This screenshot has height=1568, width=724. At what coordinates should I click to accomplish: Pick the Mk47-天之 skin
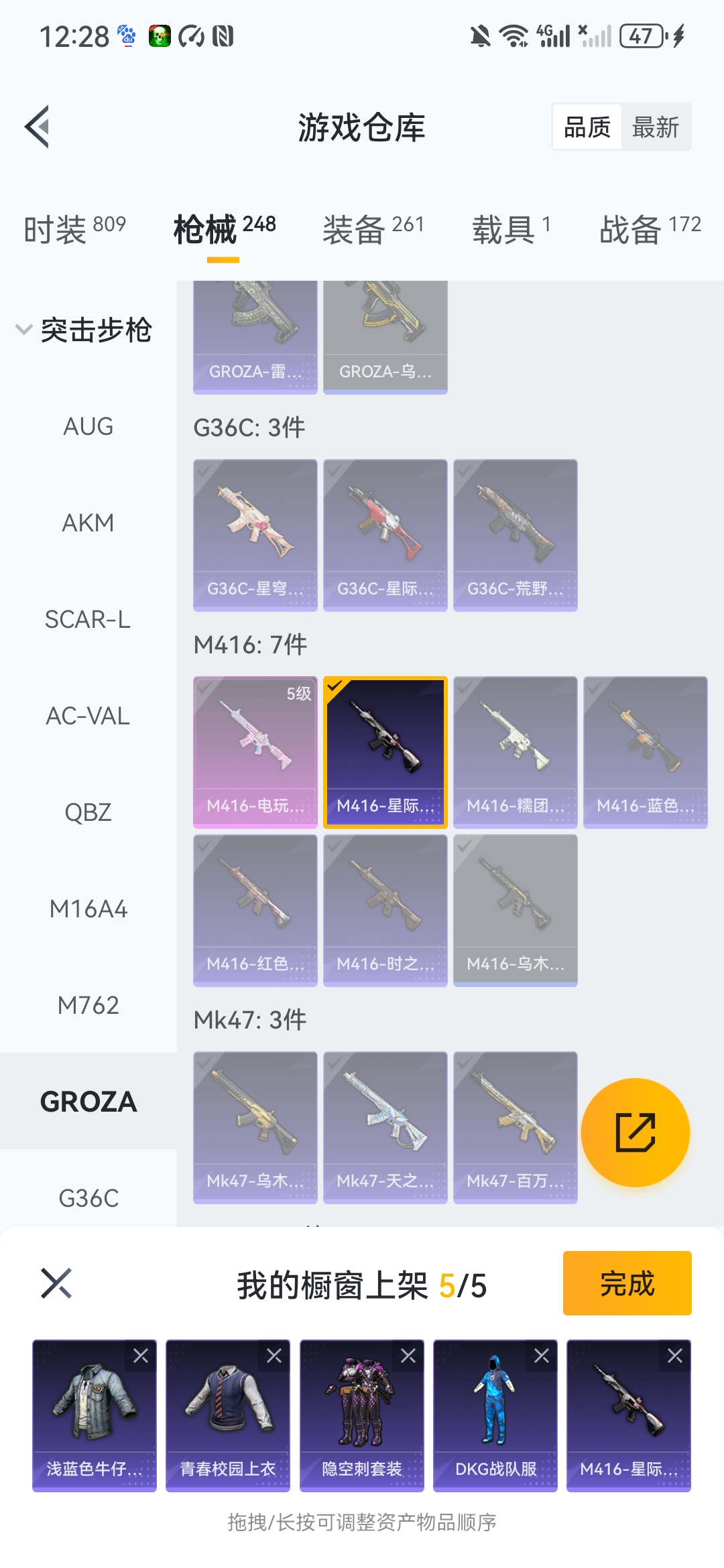(385, 1127)
